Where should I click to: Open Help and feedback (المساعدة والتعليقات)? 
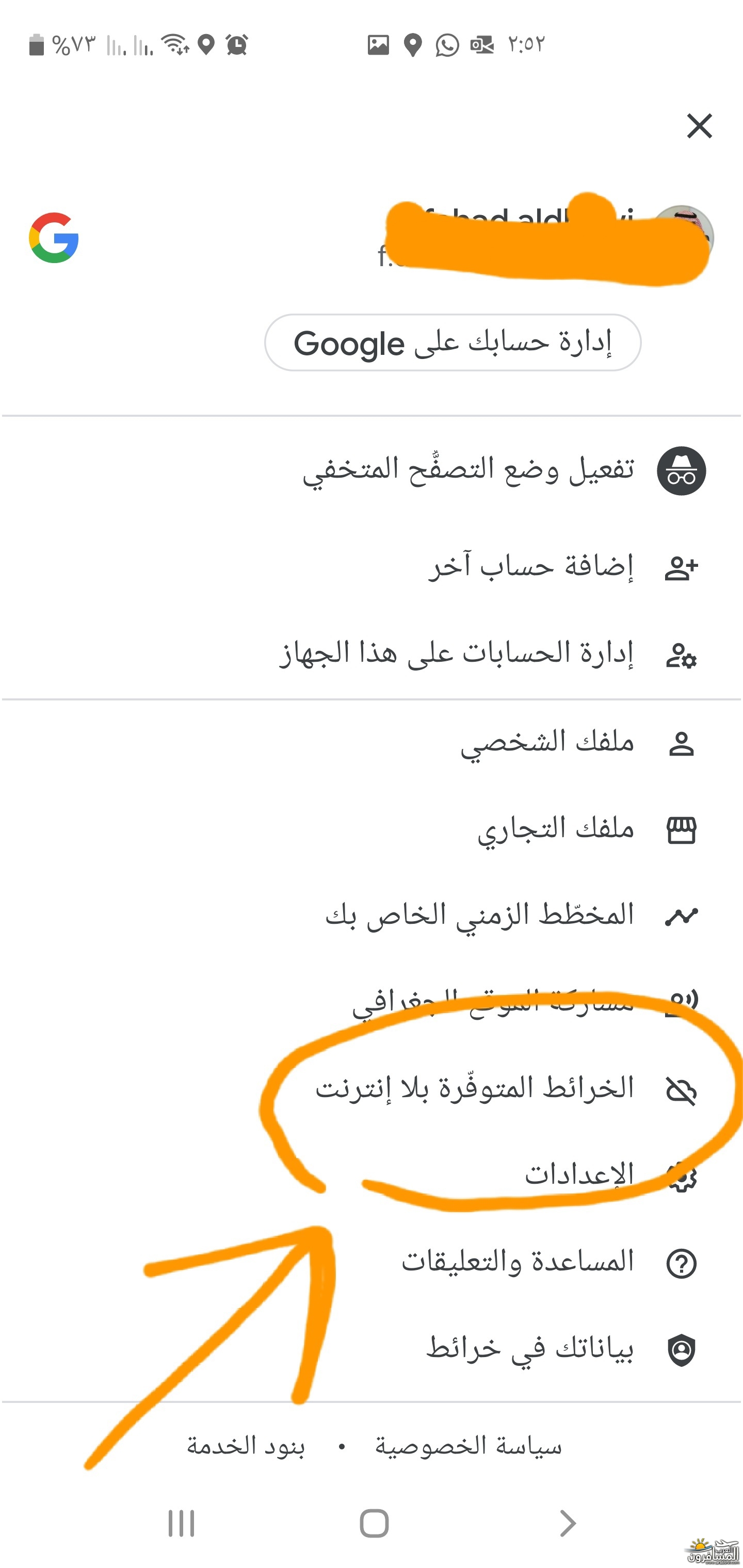coord(372,1263)
